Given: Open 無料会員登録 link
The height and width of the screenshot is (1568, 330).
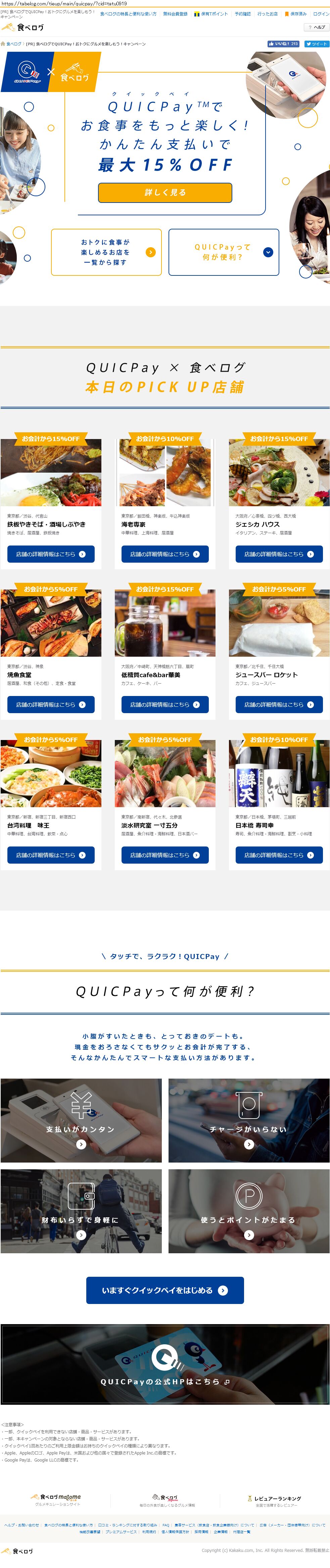Looking at the screenshot, I should [175, 14].
